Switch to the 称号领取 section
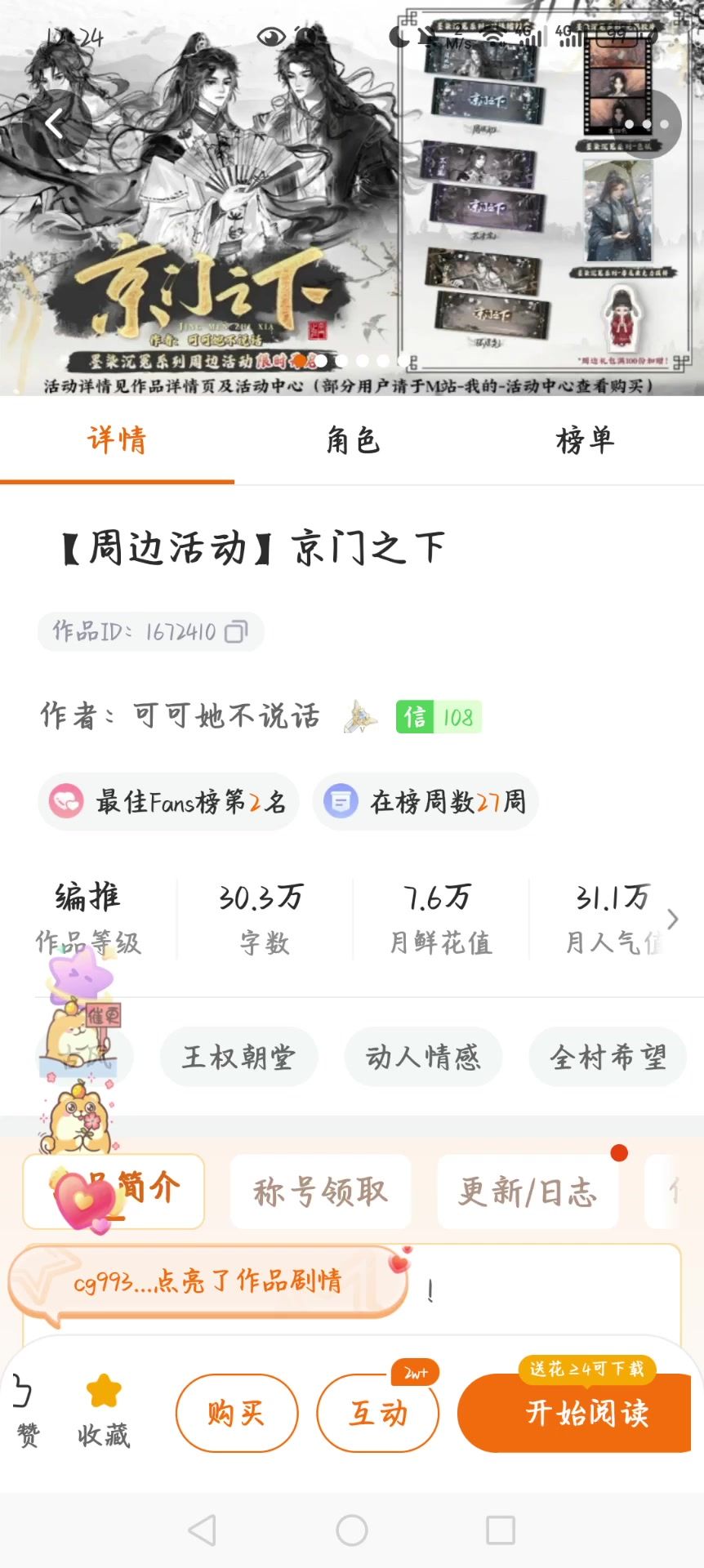 (320, 1192)
